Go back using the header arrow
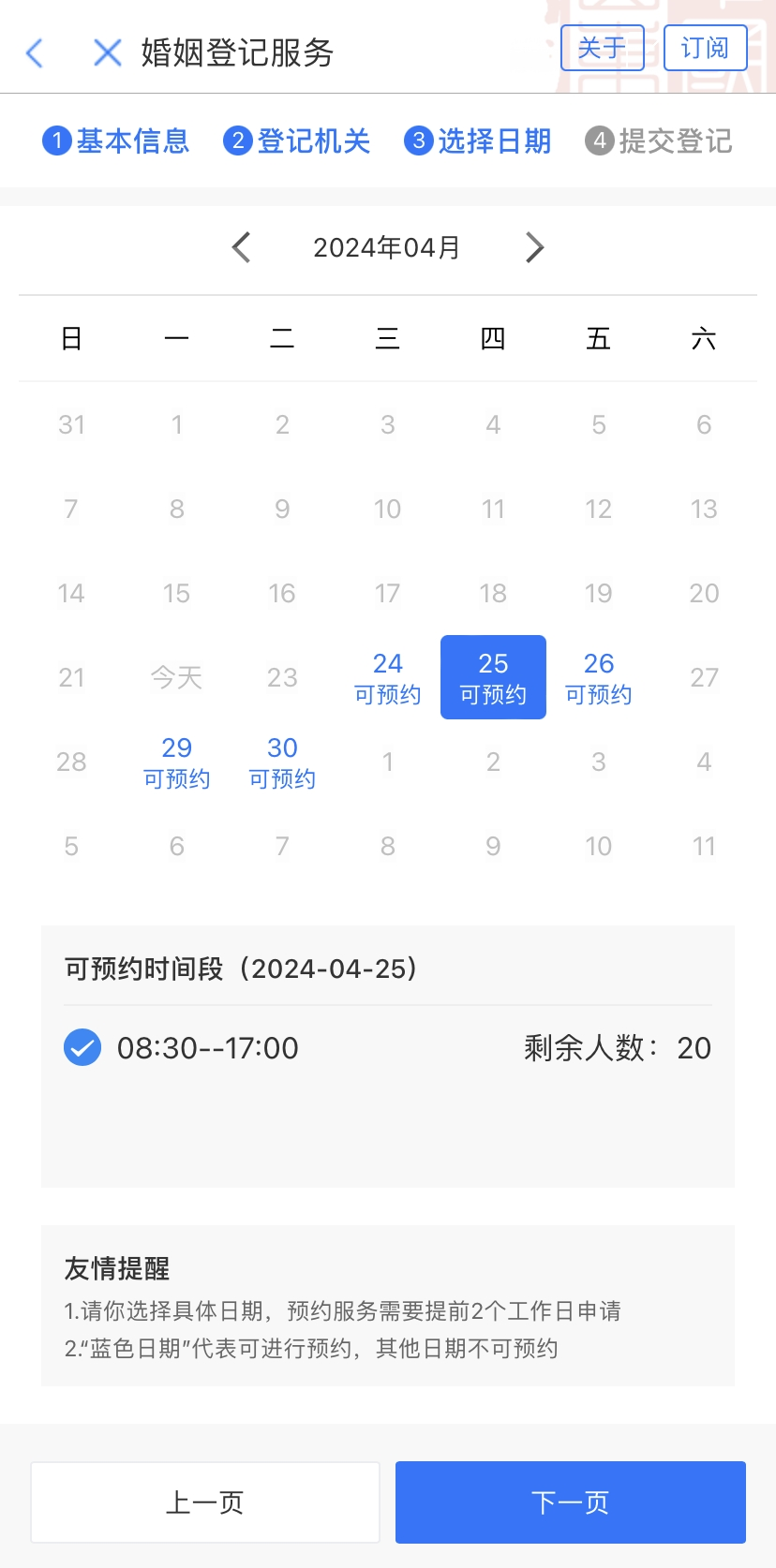Screen dimensions: 776x1568 coord(36,52)
